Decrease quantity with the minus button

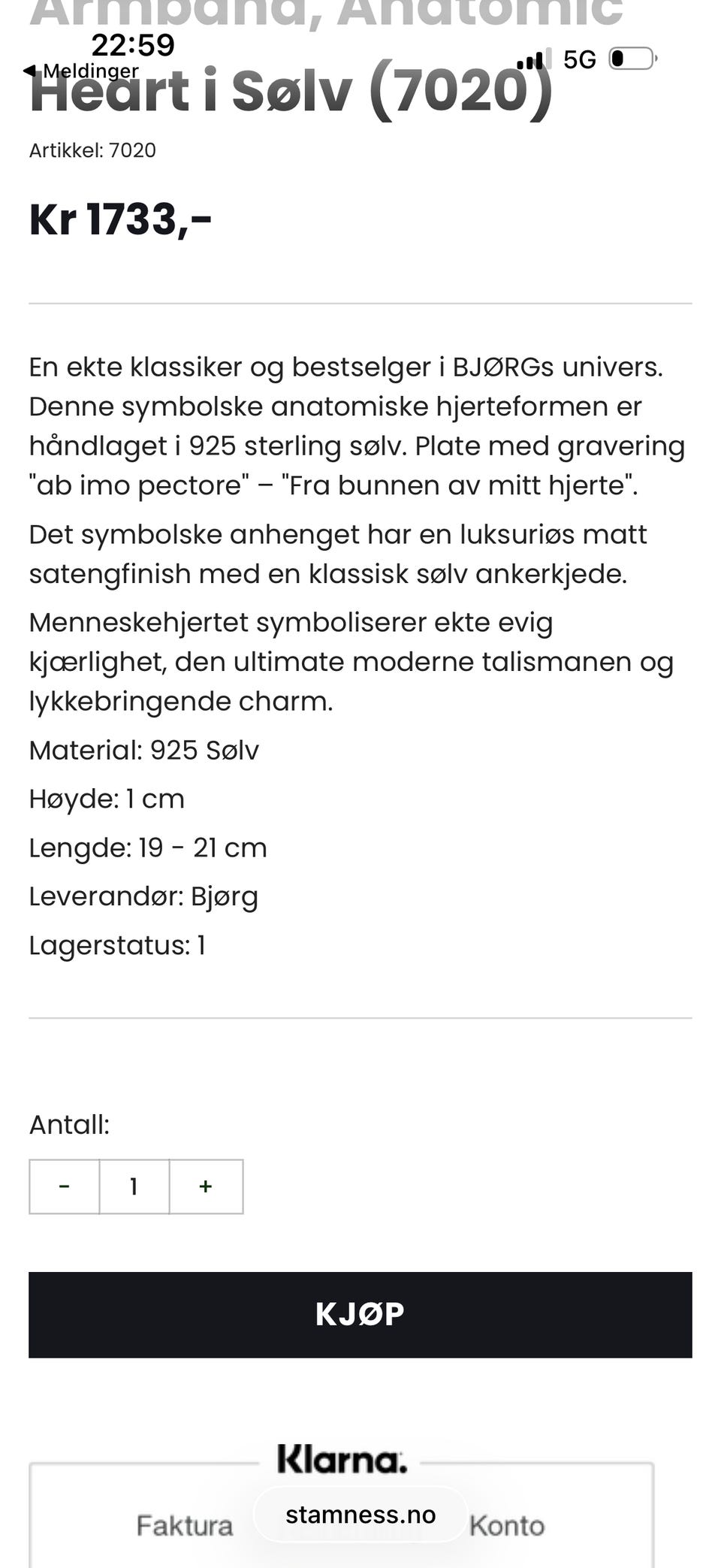pyautogui.click(x=64, y=1186)
